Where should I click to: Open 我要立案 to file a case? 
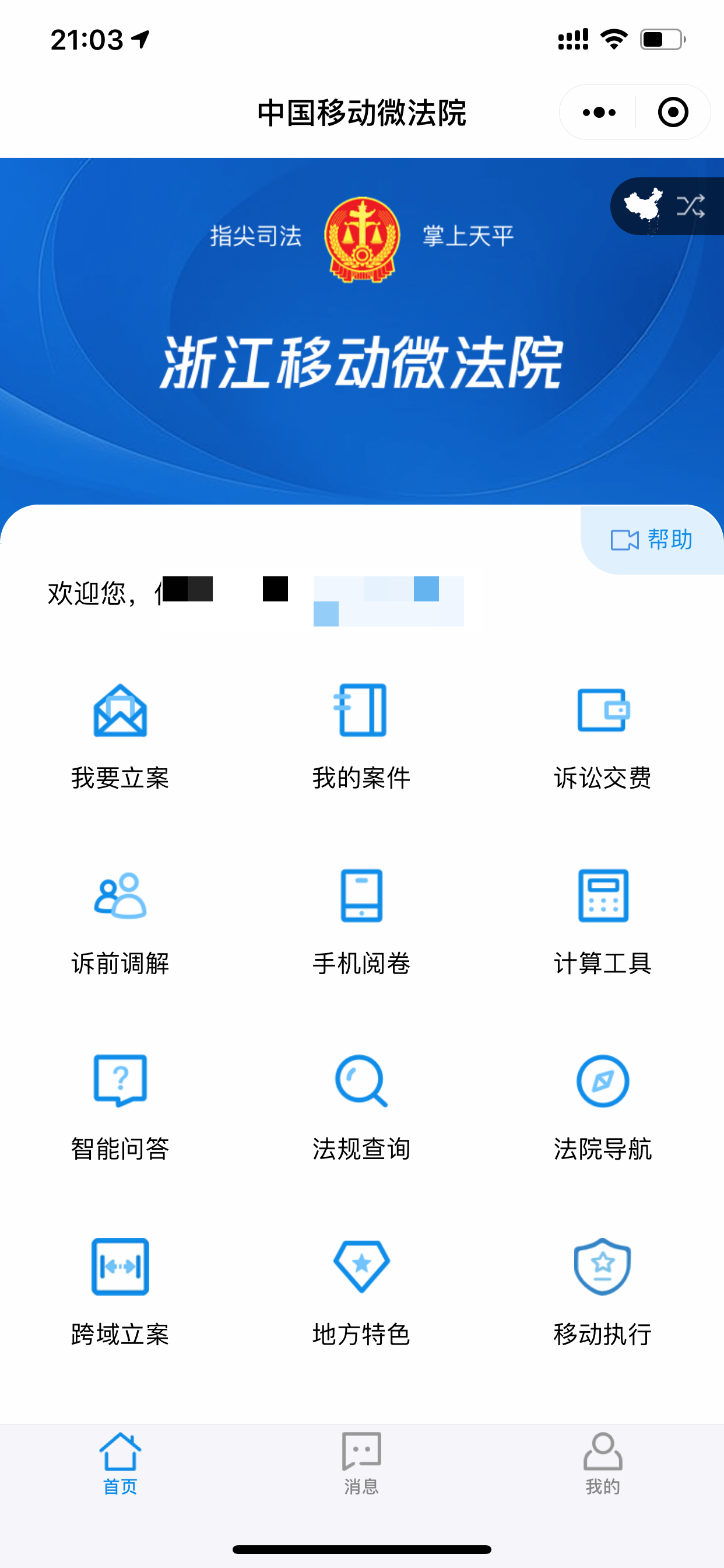coord(120,737)
